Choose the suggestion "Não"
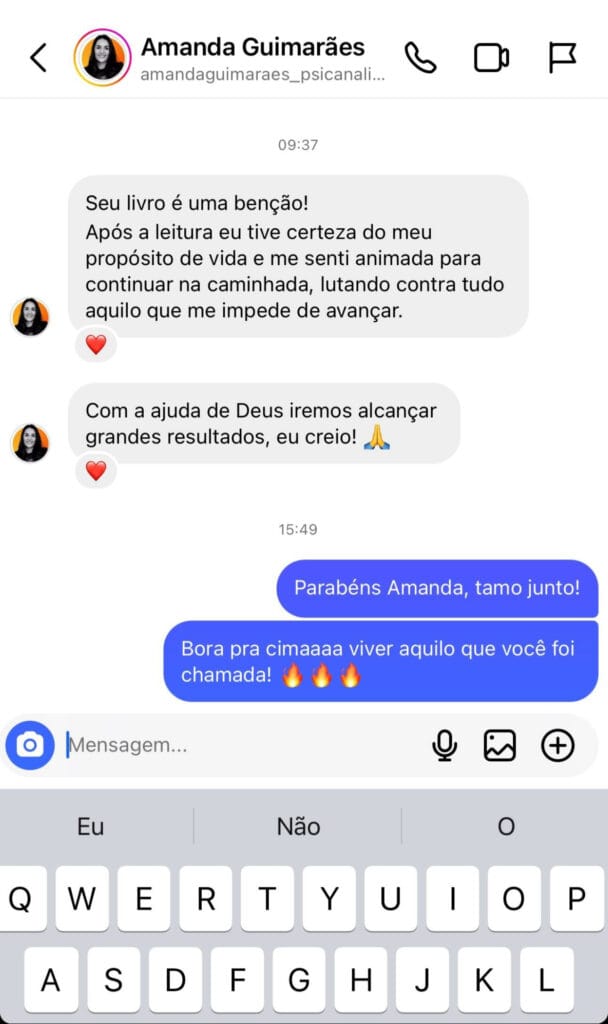This screenshot has width=608, height=1024. 298,826
